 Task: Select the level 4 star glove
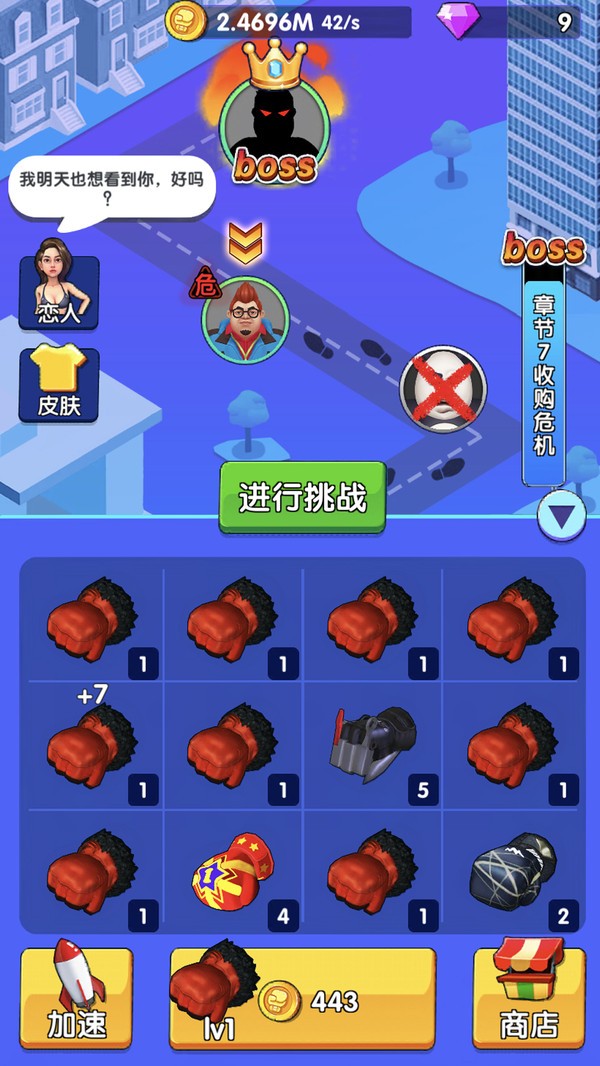click(232, 872)
